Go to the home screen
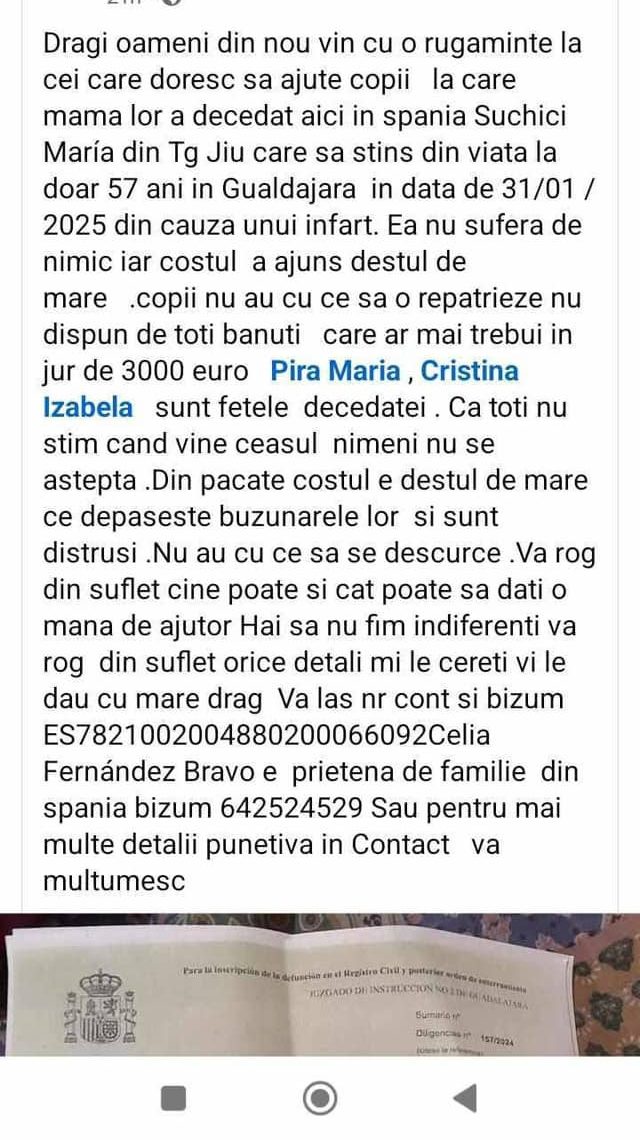This screenshot has height=1140, width=640. pos(319,1098)
